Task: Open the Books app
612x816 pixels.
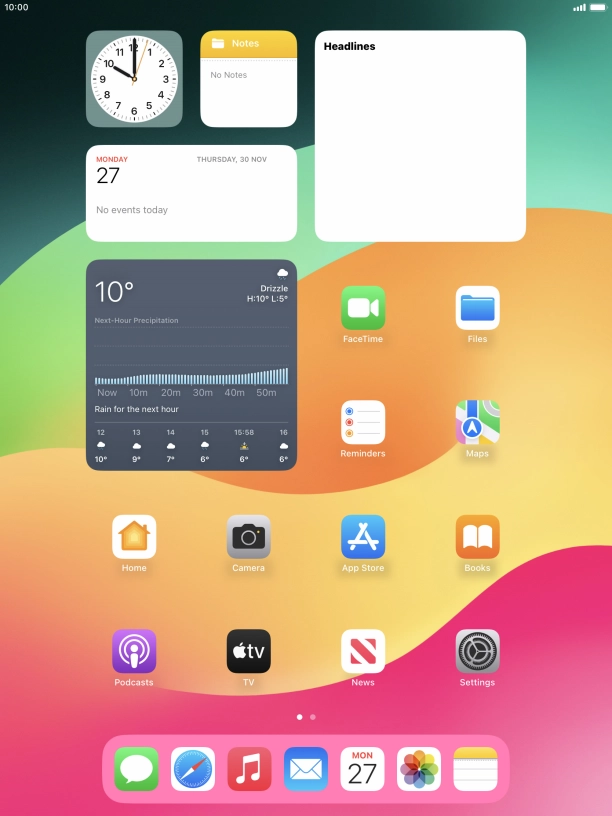Action: (477, 537)
